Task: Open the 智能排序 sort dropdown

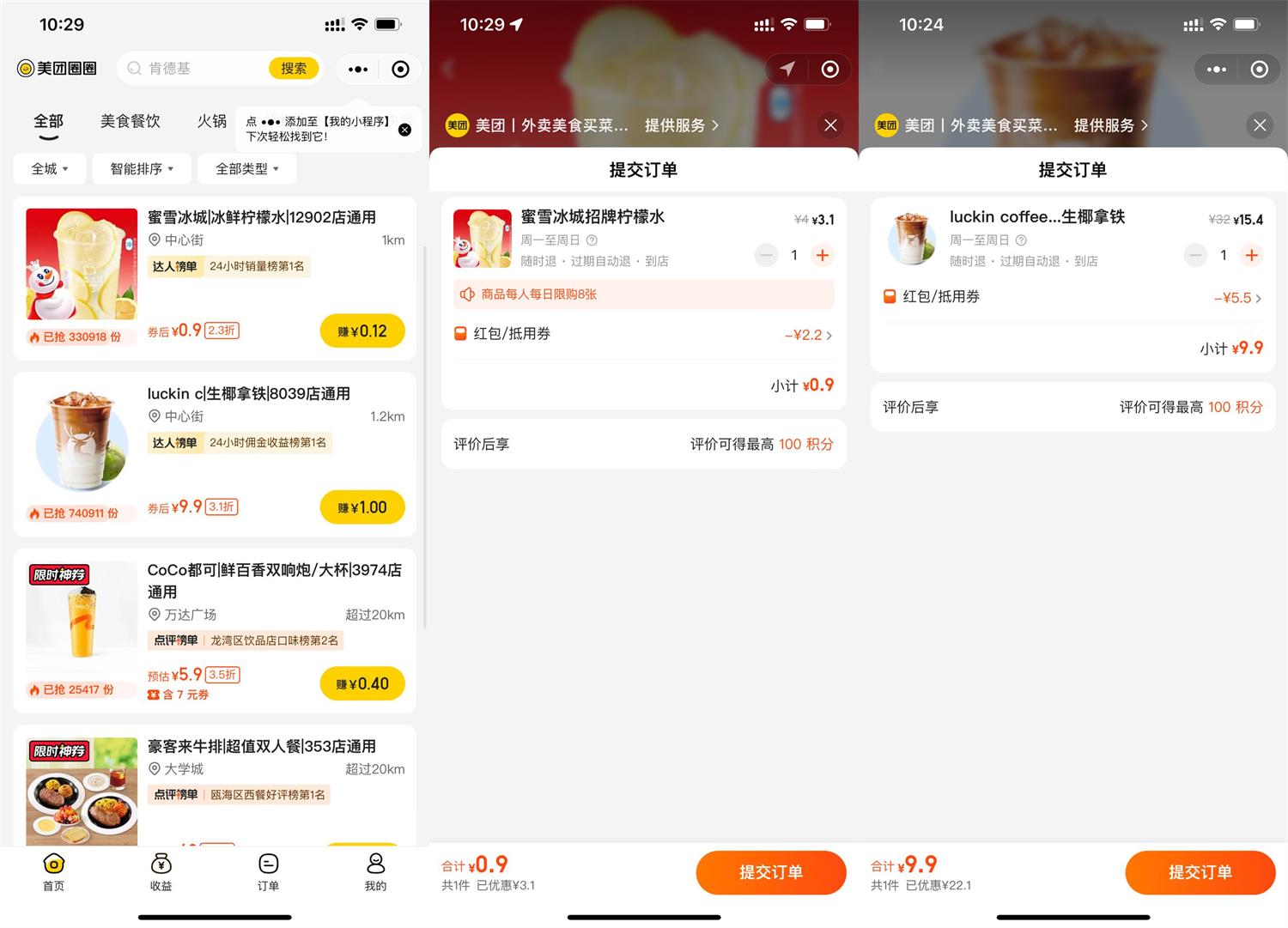Action: click(142, 169)
